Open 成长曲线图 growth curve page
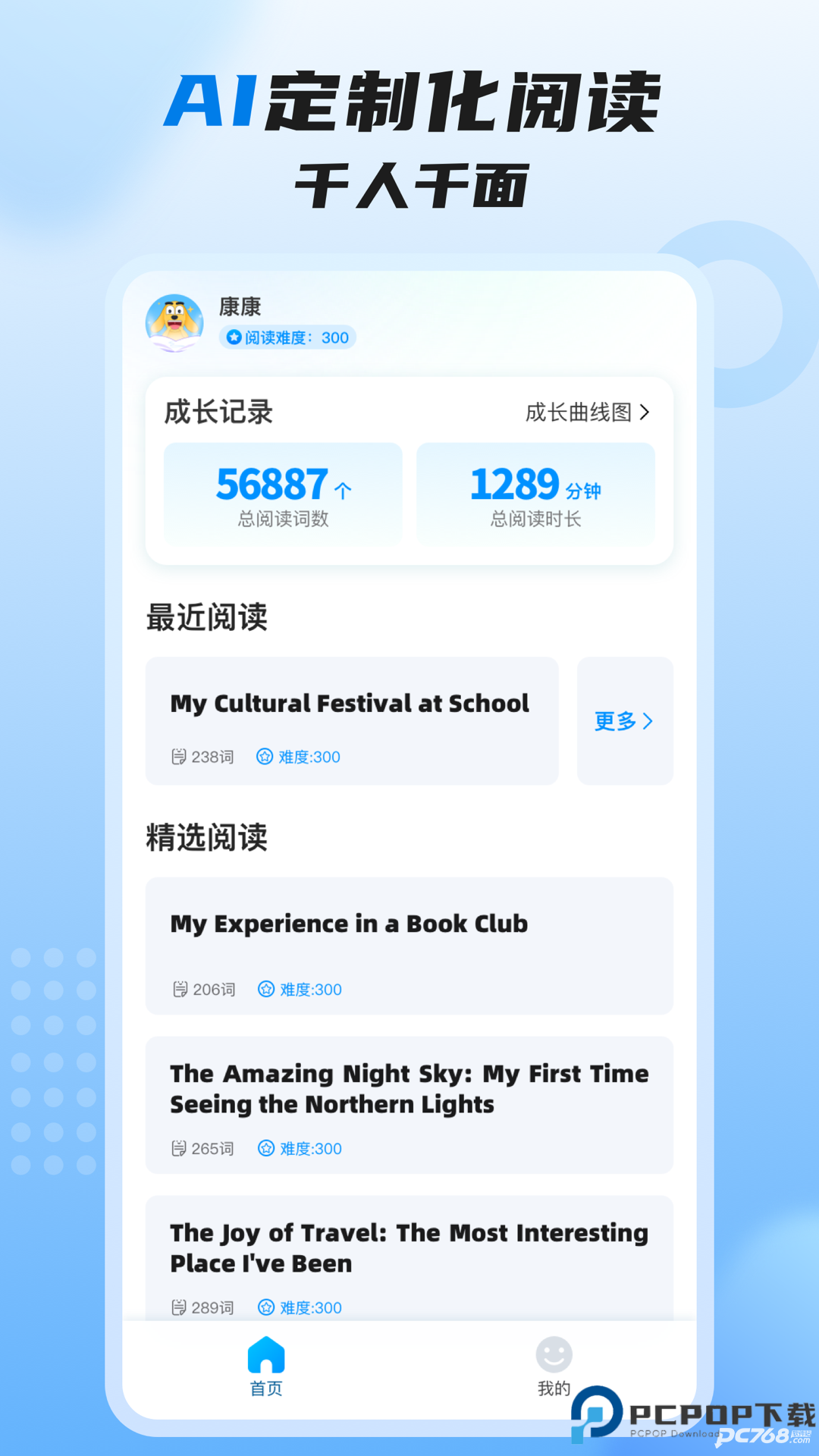 pos(580,413)
